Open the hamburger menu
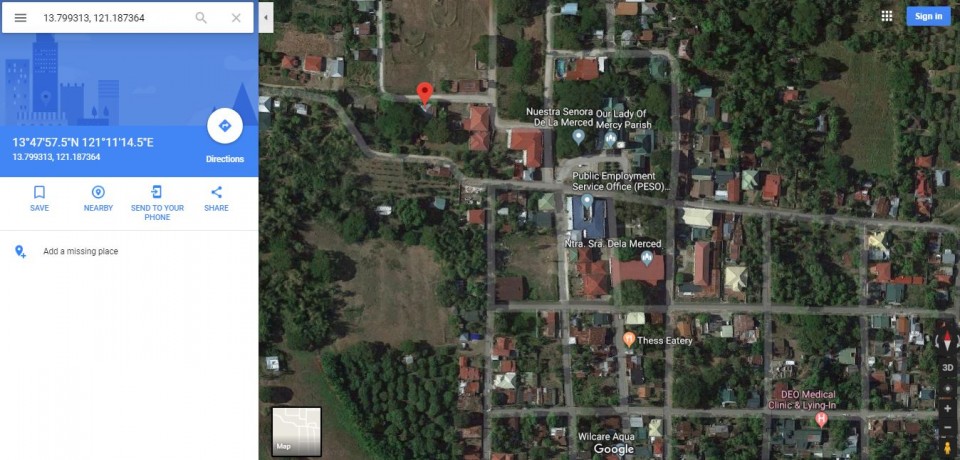This screenshot has width=960, height=460. pos(20,18)
